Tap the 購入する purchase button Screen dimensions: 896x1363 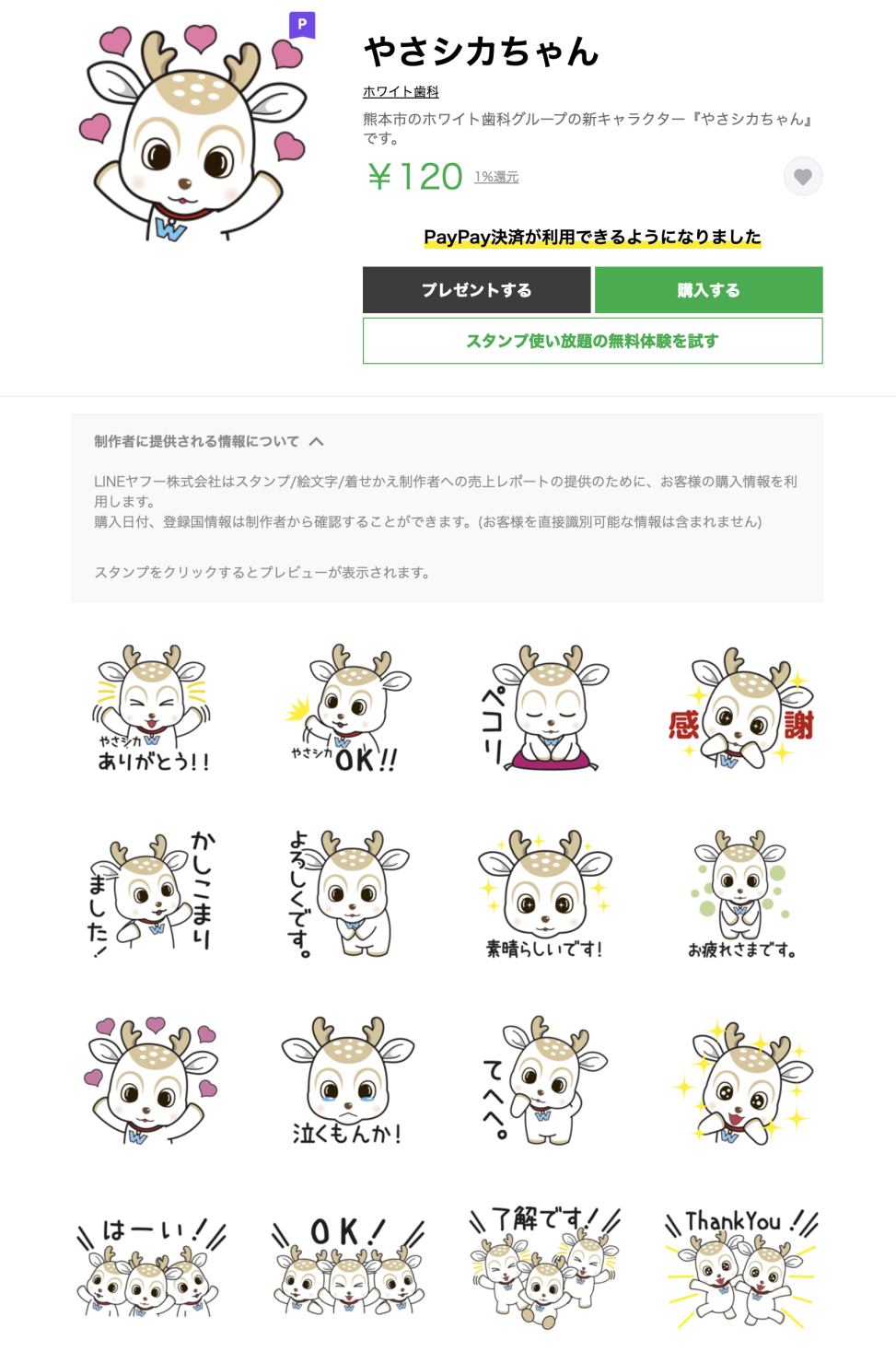708,290
